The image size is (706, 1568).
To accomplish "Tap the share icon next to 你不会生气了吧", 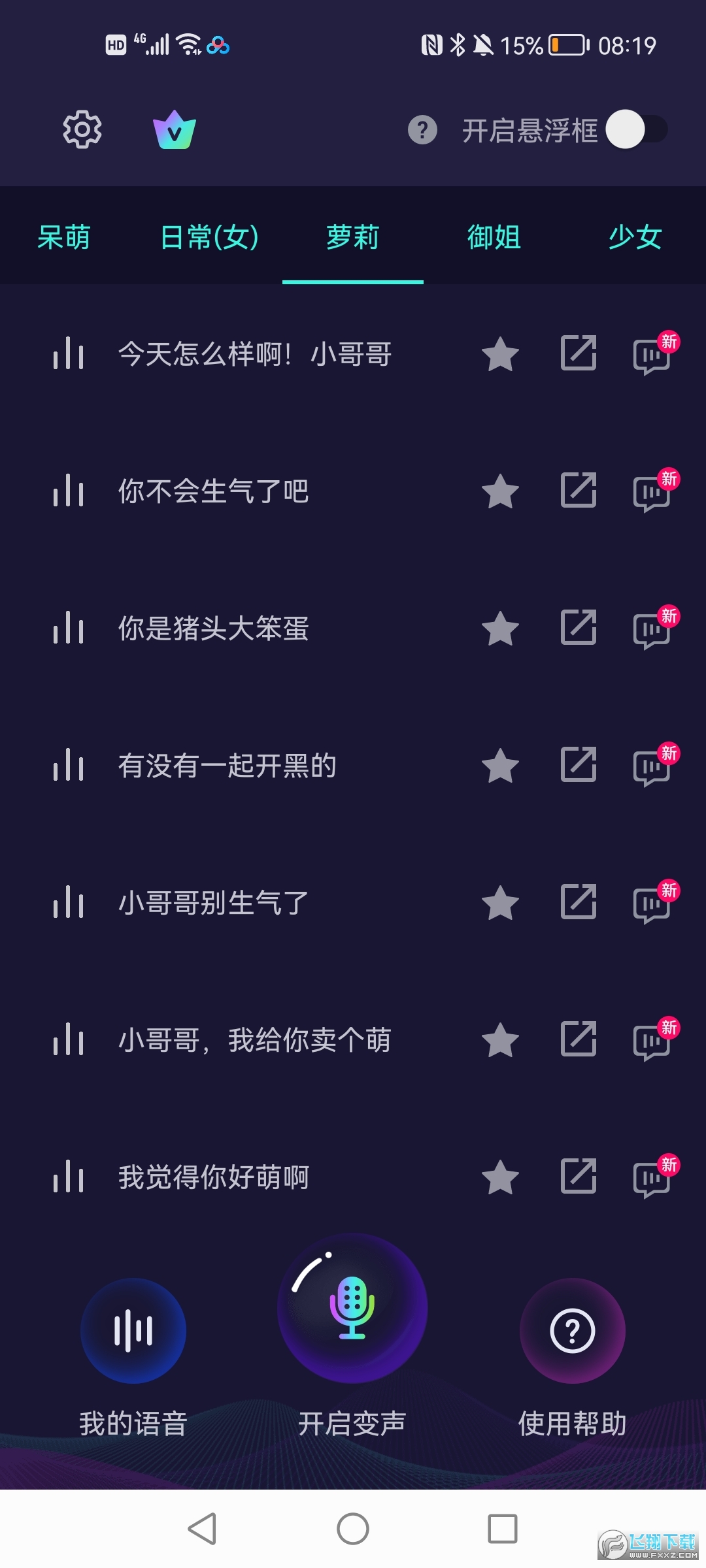I will (x=578, y=492).
